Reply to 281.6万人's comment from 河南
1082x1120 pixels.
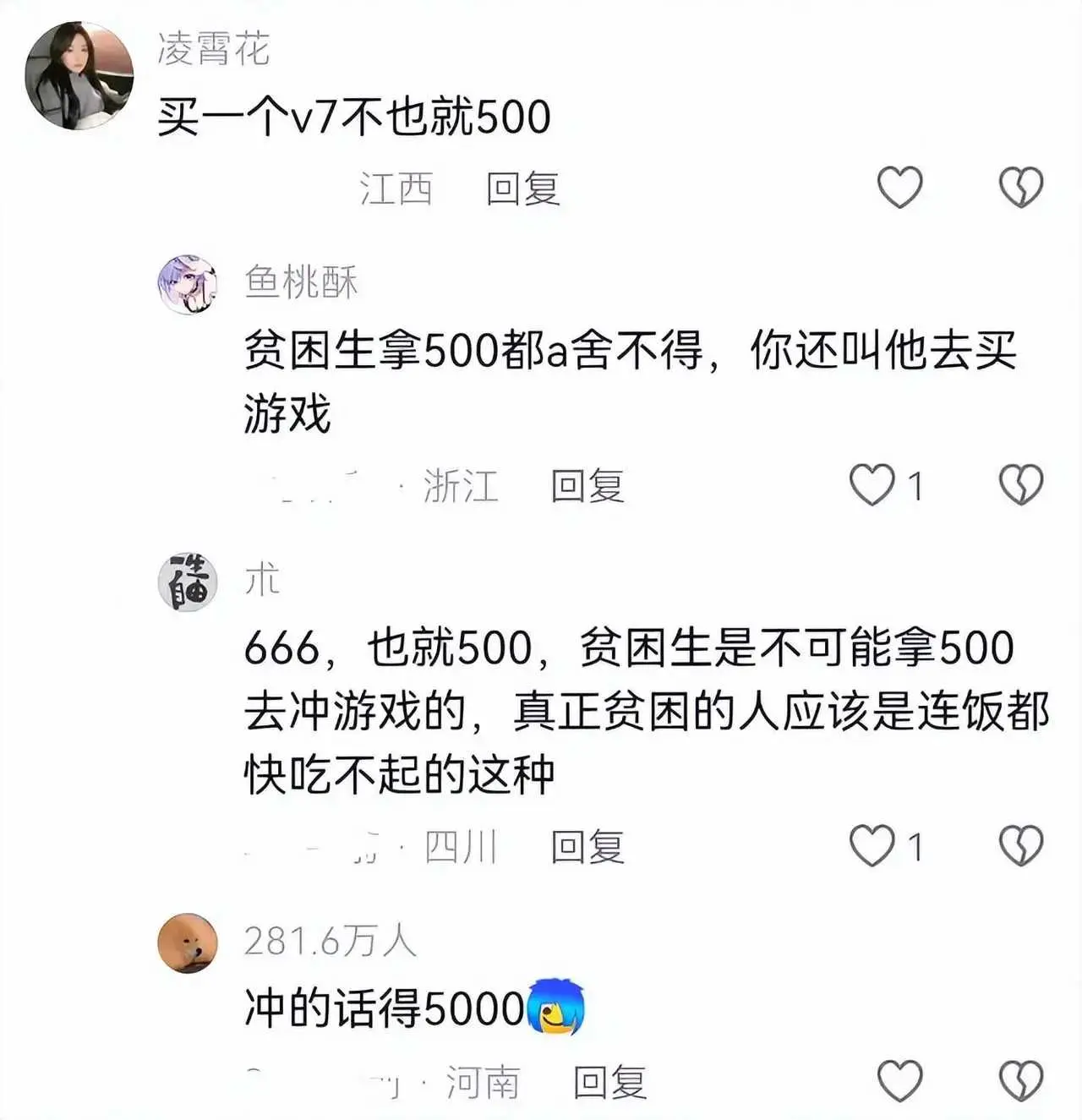[x=609, y=1083]
